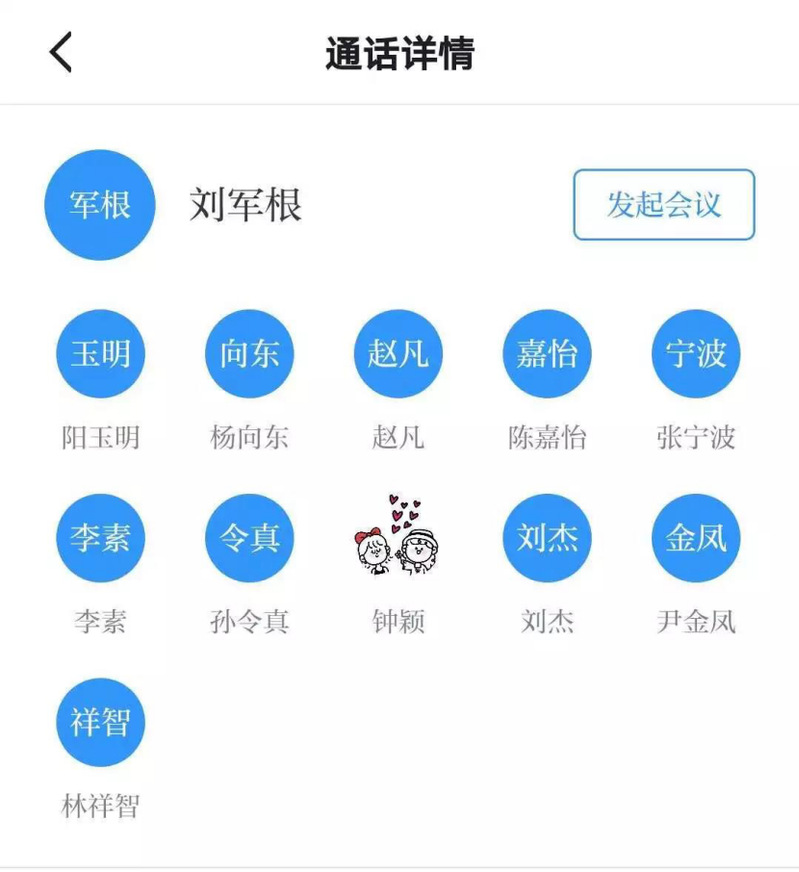View participant 刘杰
Viewport: 799px width, 872px height.
tap(547, 538)
